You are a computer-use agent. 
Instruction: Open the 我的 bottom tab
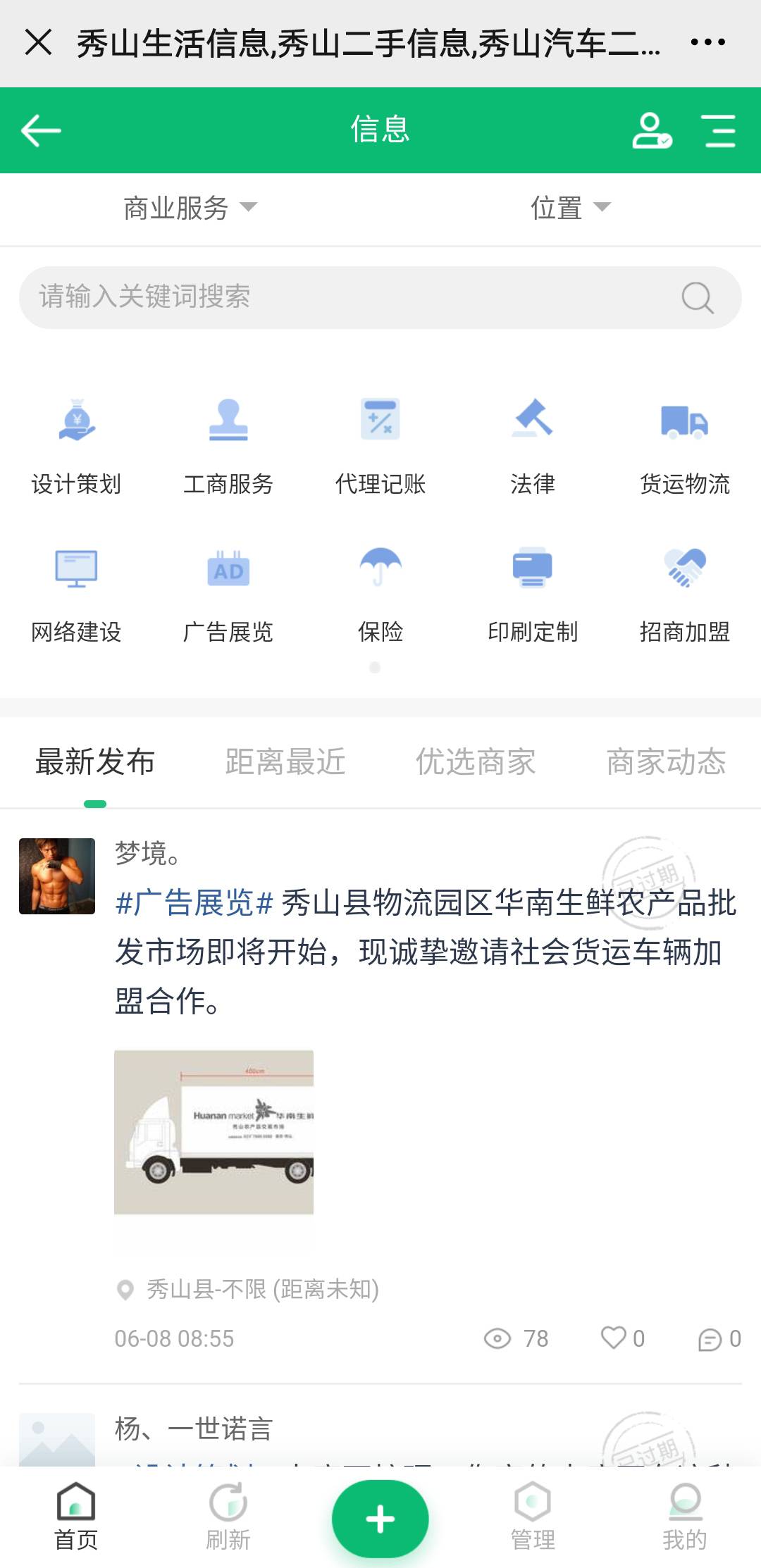tap(684, 1517)
